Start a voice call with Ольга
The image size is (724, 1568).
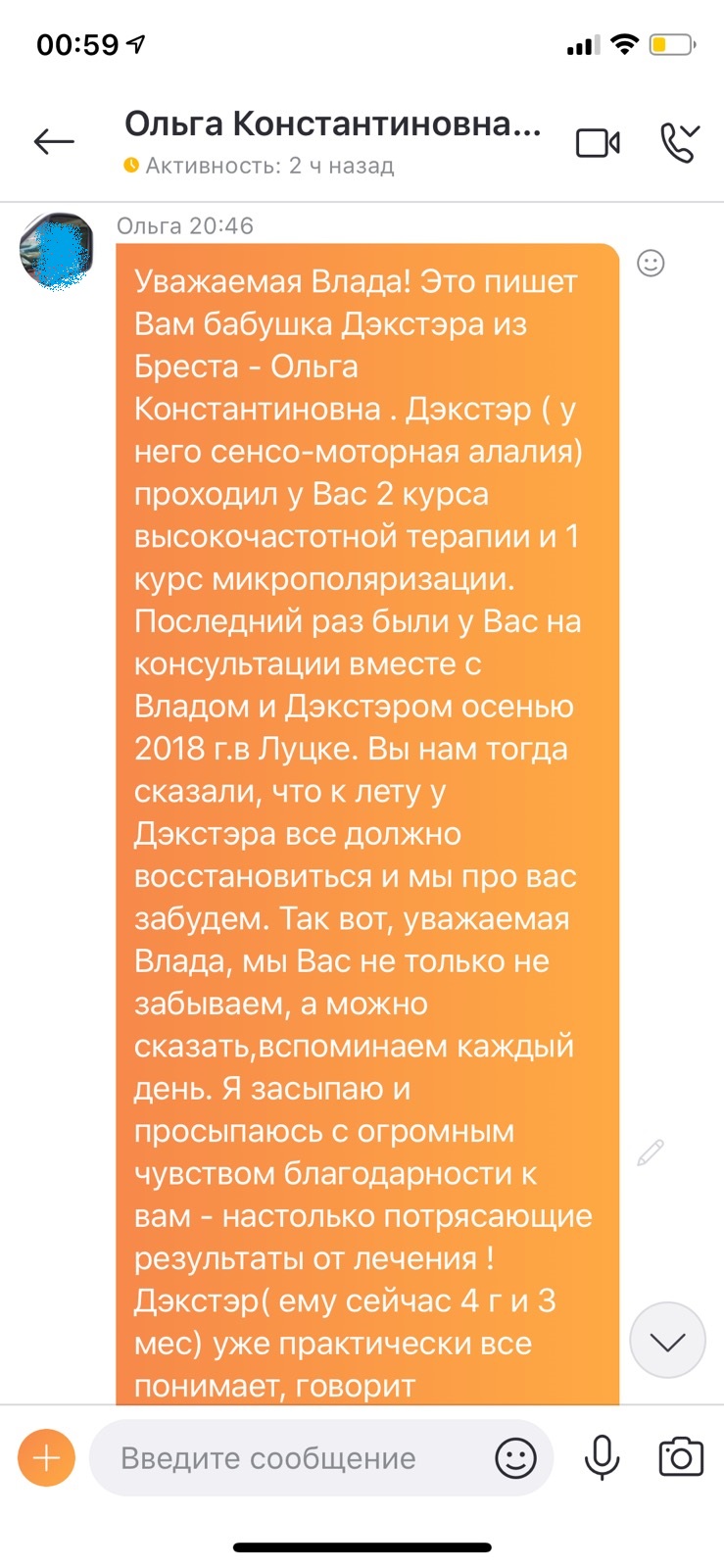[680, 142]
